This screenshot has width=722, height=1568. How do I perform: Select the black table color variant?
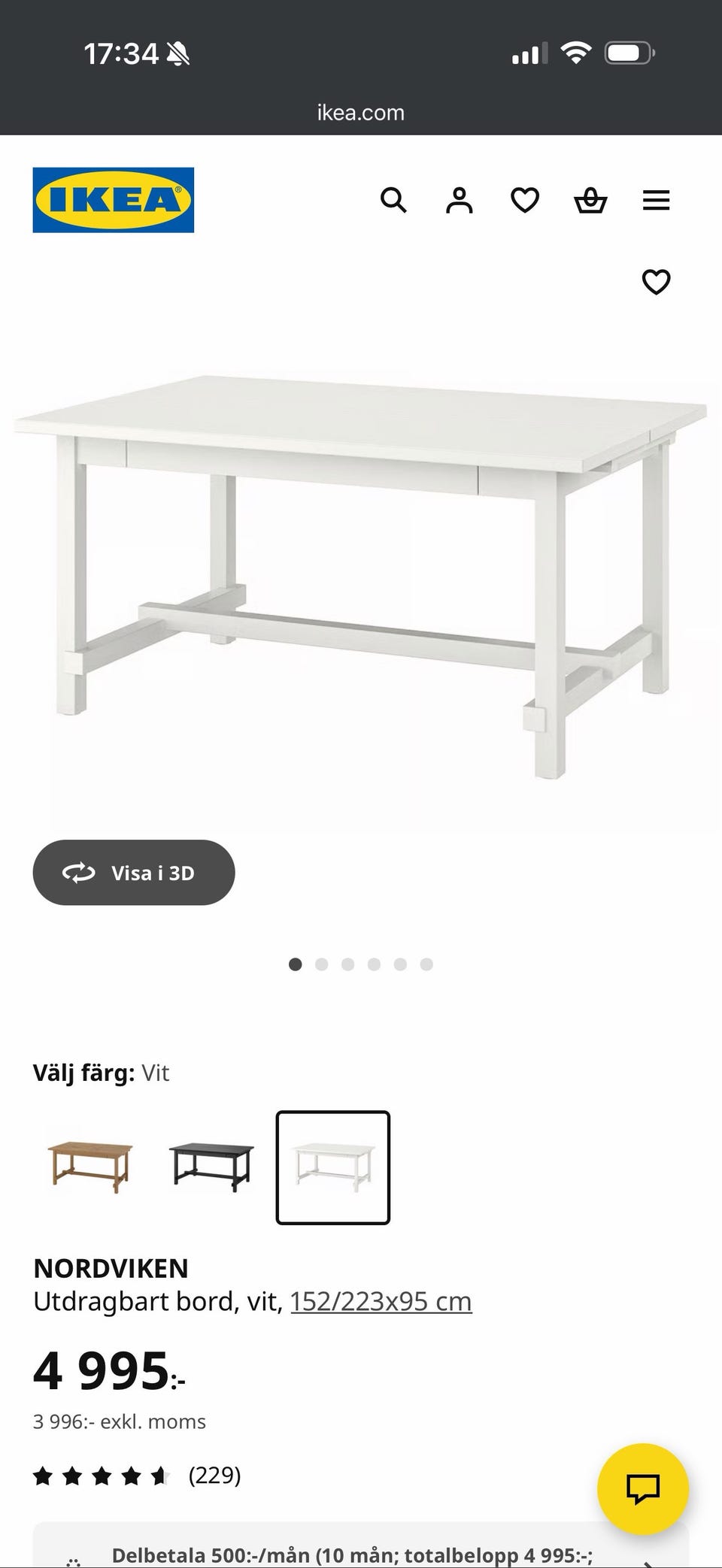211,1168
